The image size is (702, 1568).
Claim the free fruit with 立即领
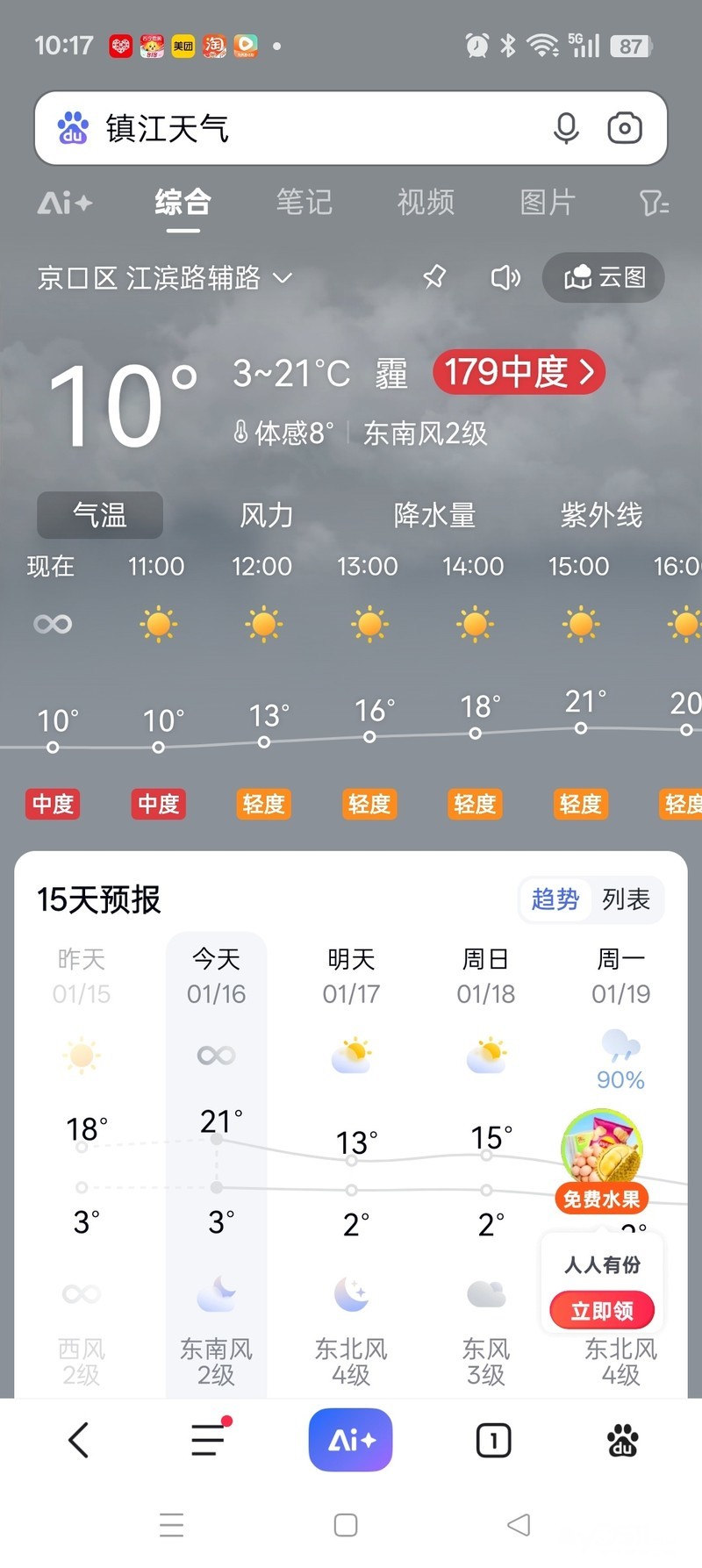[x=602, y=1311]
